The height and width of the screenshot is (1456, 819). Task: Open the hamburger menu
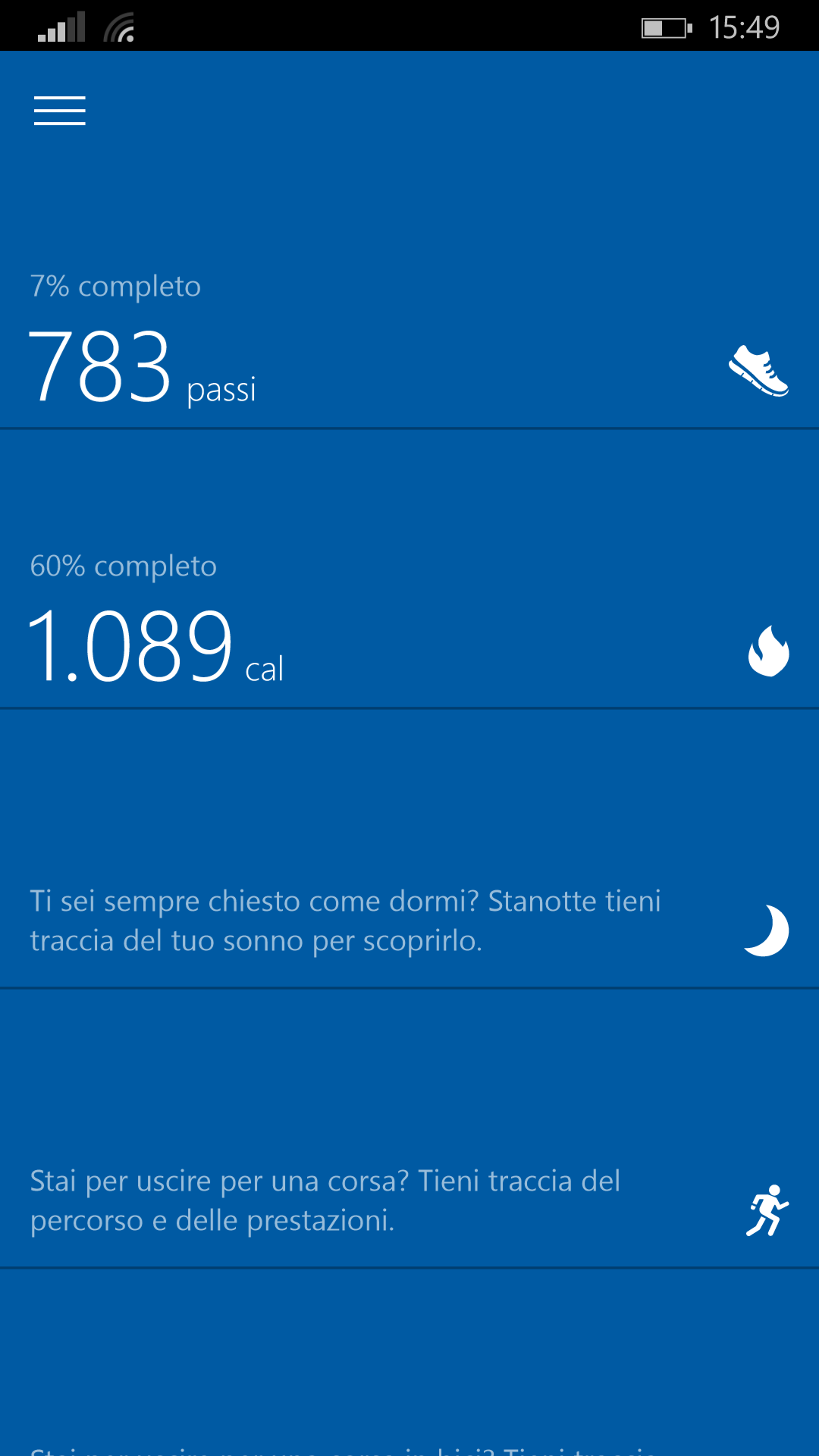coord(60,111)
